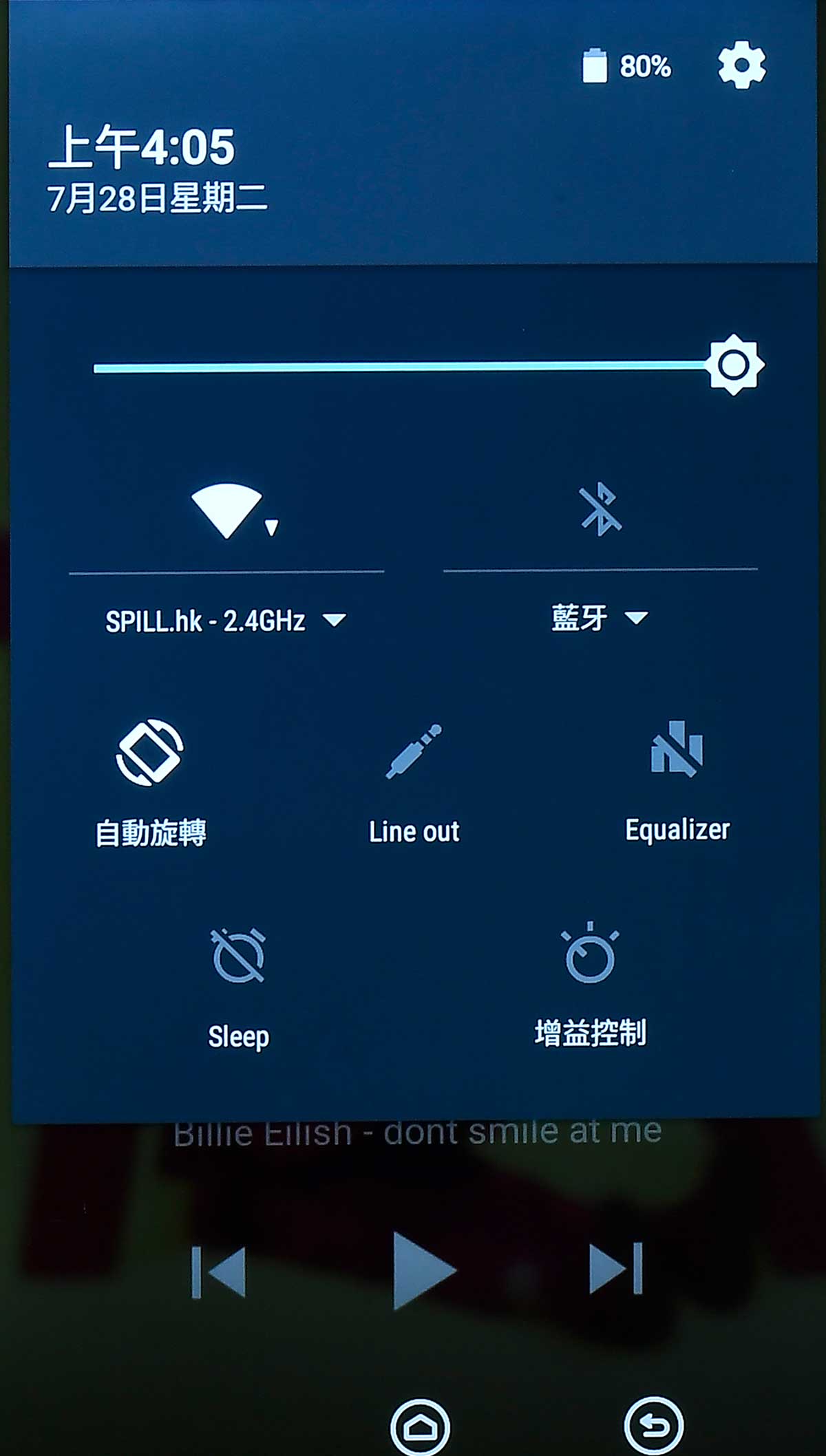Viewport: 826px width, 1456px height.
Task: Toggle 自動旋轉 auto-rotate
Action: click(x=150, y=784)
